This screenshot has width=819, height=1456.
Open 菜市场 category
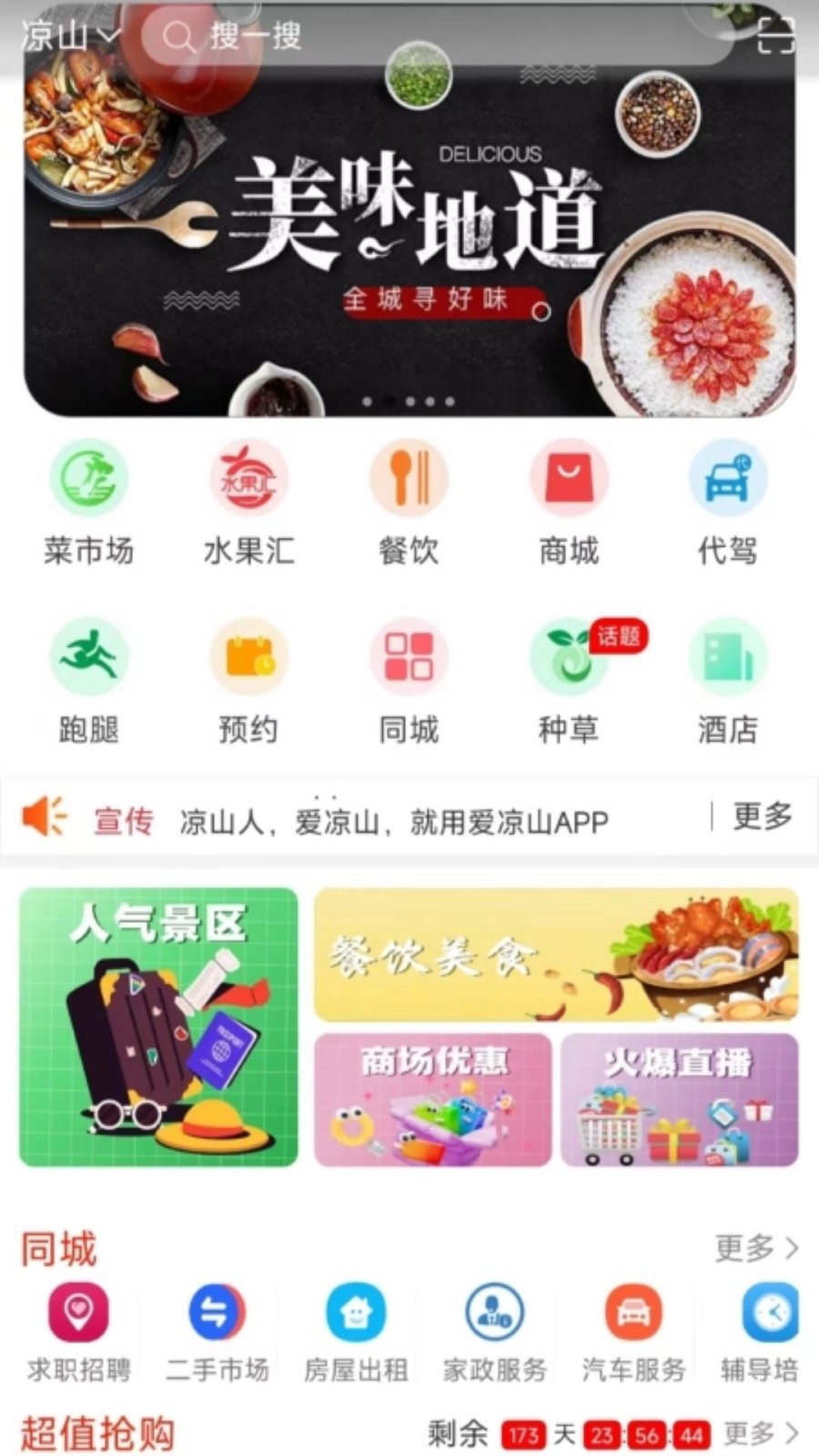point(88,502)
